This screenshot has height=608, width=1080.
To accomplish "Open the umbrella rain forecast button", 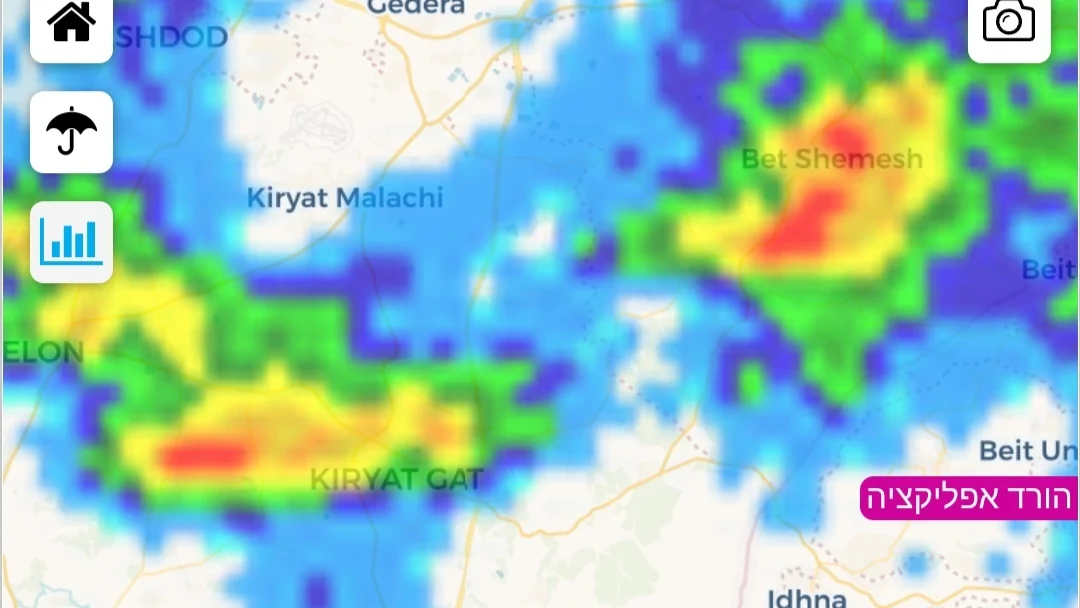I will coord(71,132).
